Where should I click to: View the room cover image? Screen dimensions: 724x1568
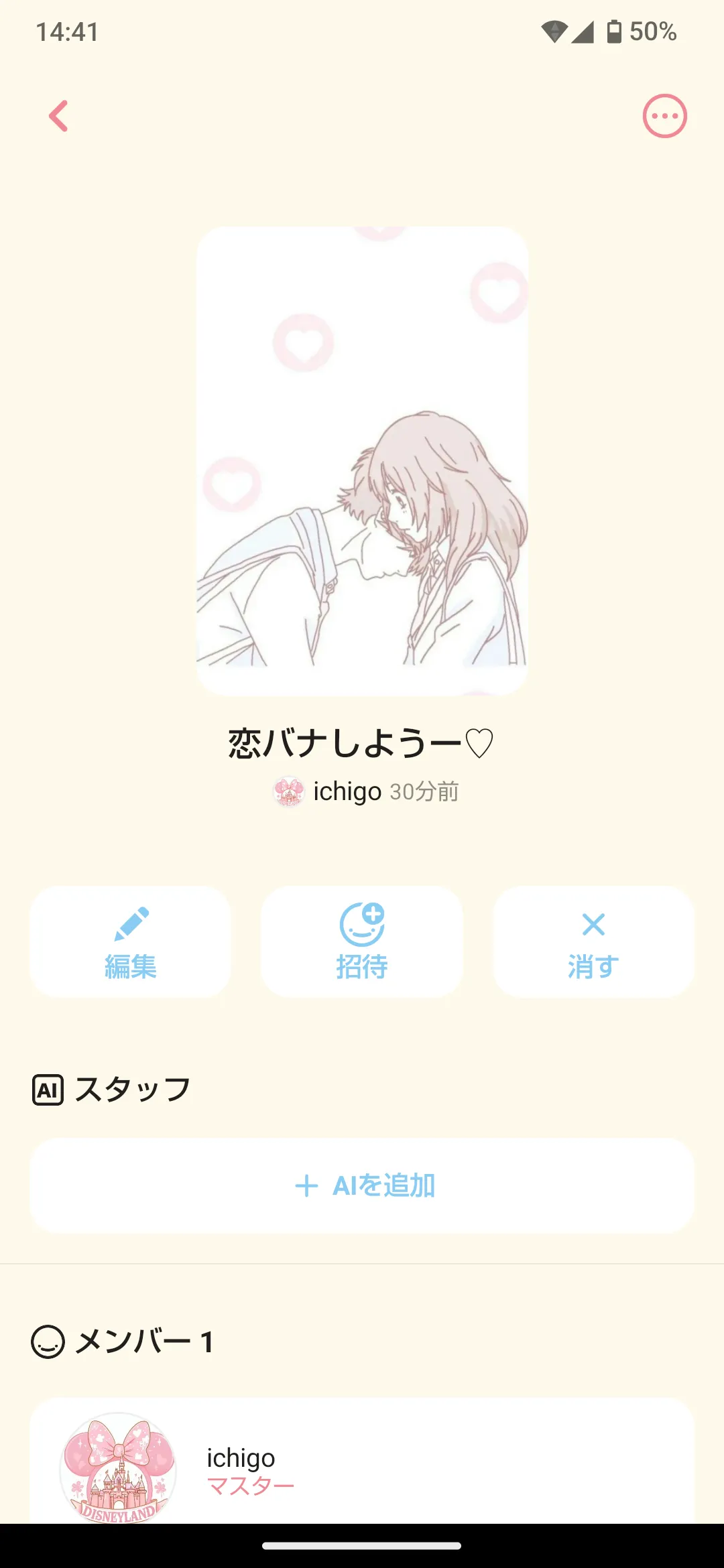tap(362, 461)
